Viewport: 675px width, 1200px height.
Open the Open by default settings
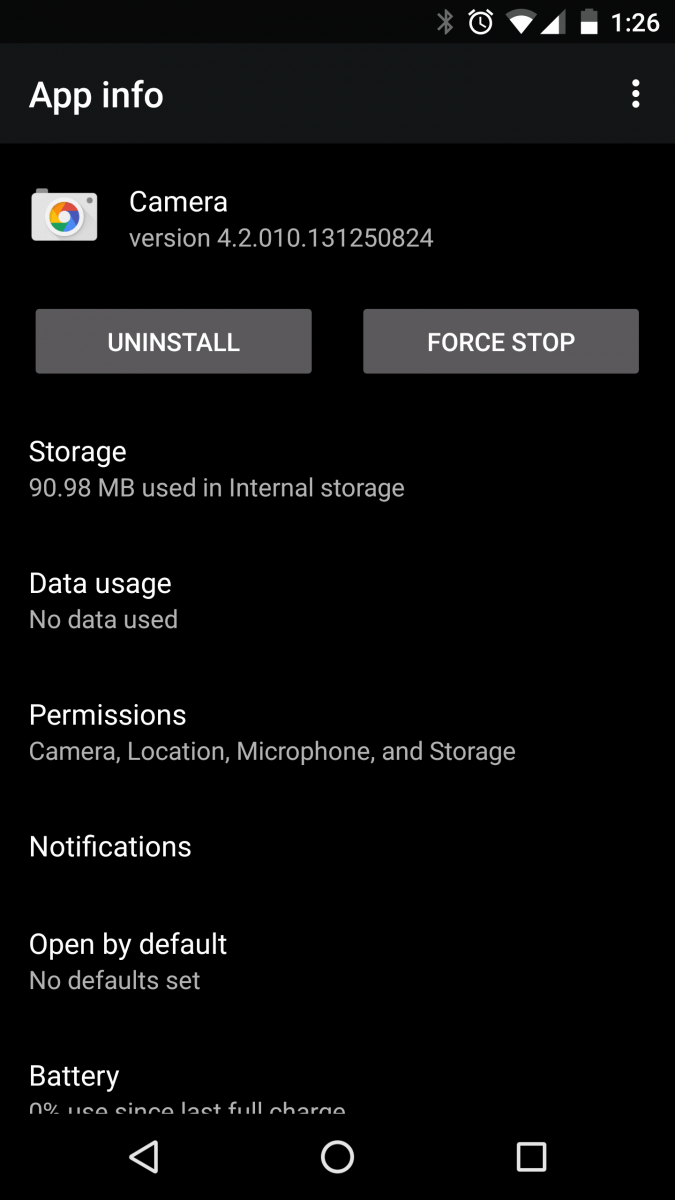pos(337,961)
